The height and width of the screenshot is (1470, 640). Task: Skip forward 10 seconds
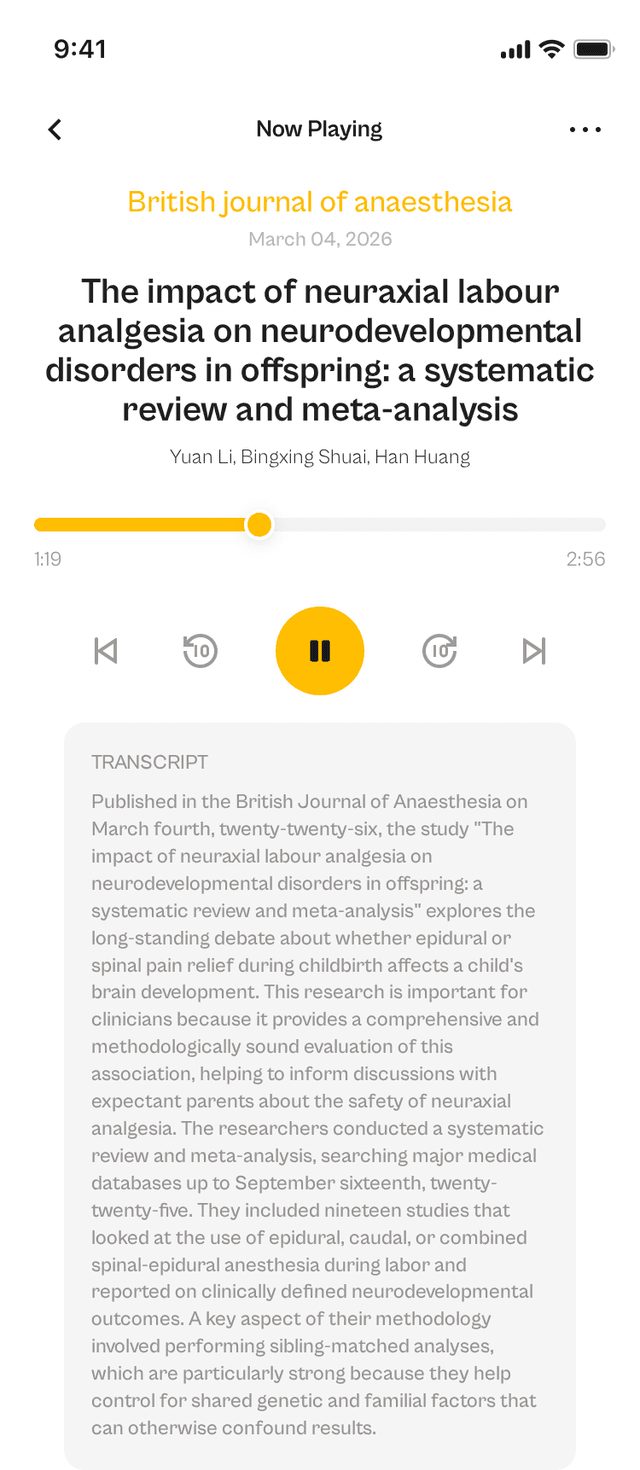[439, 651]
